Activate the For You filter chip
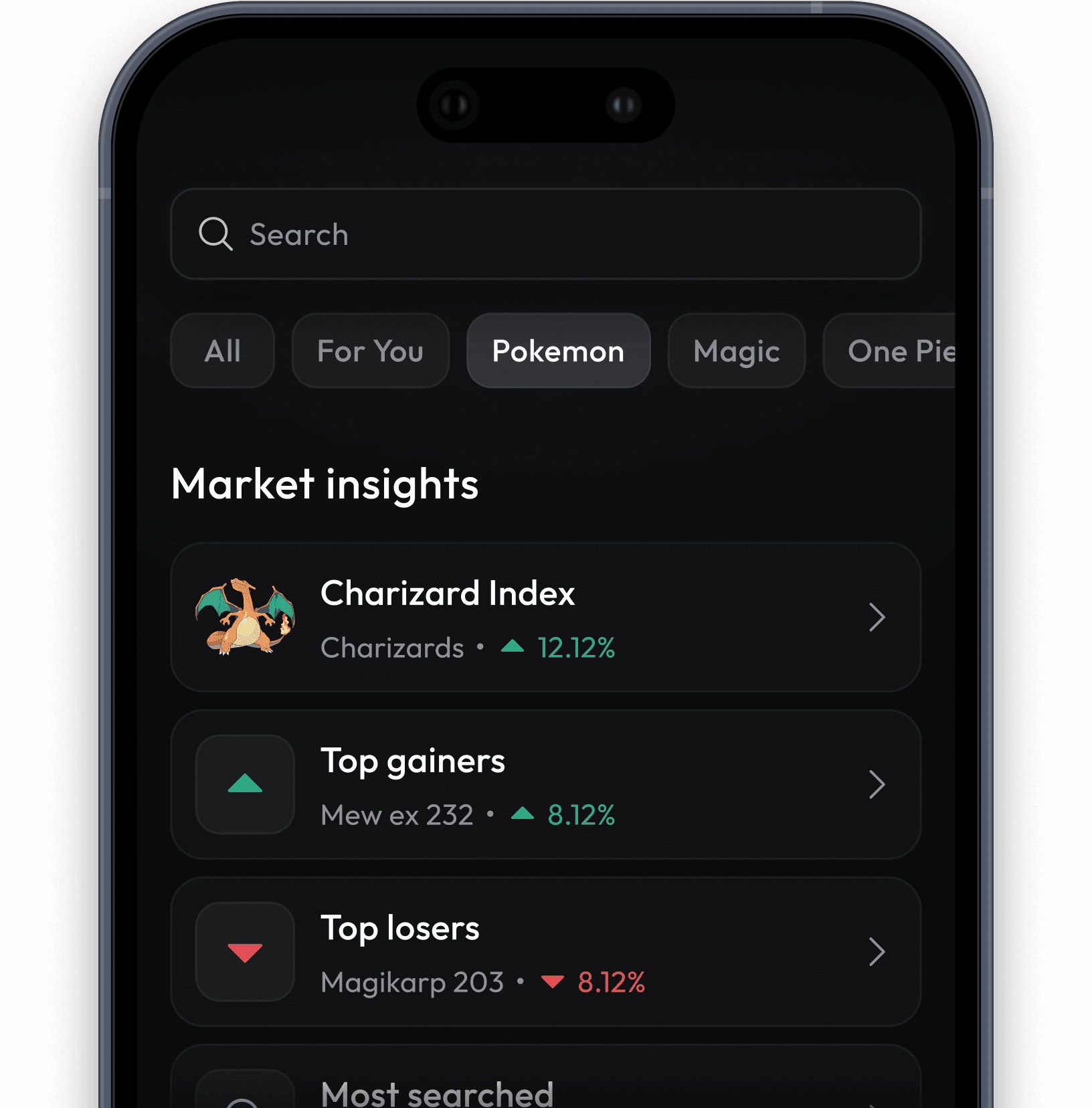 pos(370,351)
